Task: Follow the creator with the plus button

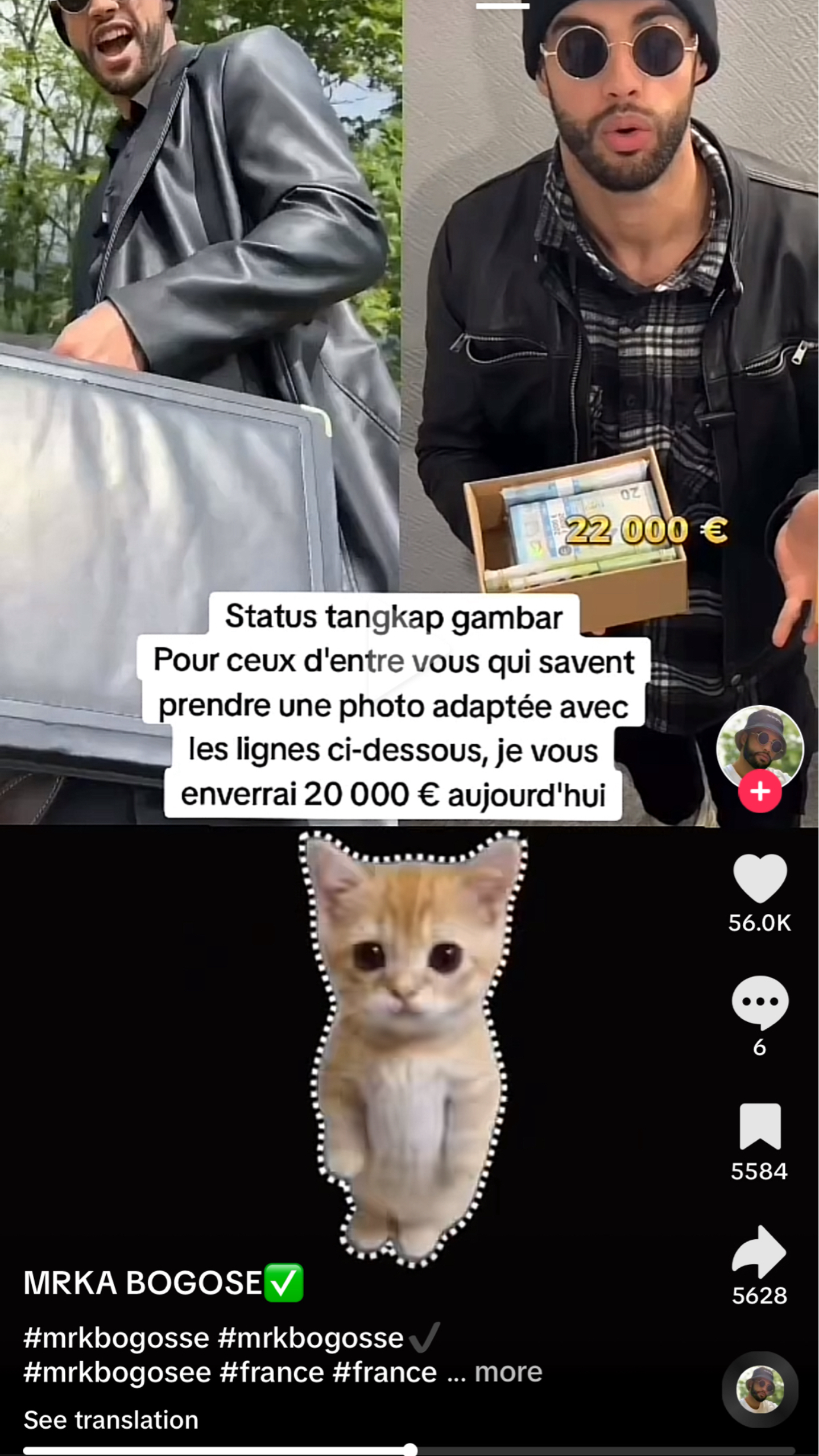Action: pos(760,791)
